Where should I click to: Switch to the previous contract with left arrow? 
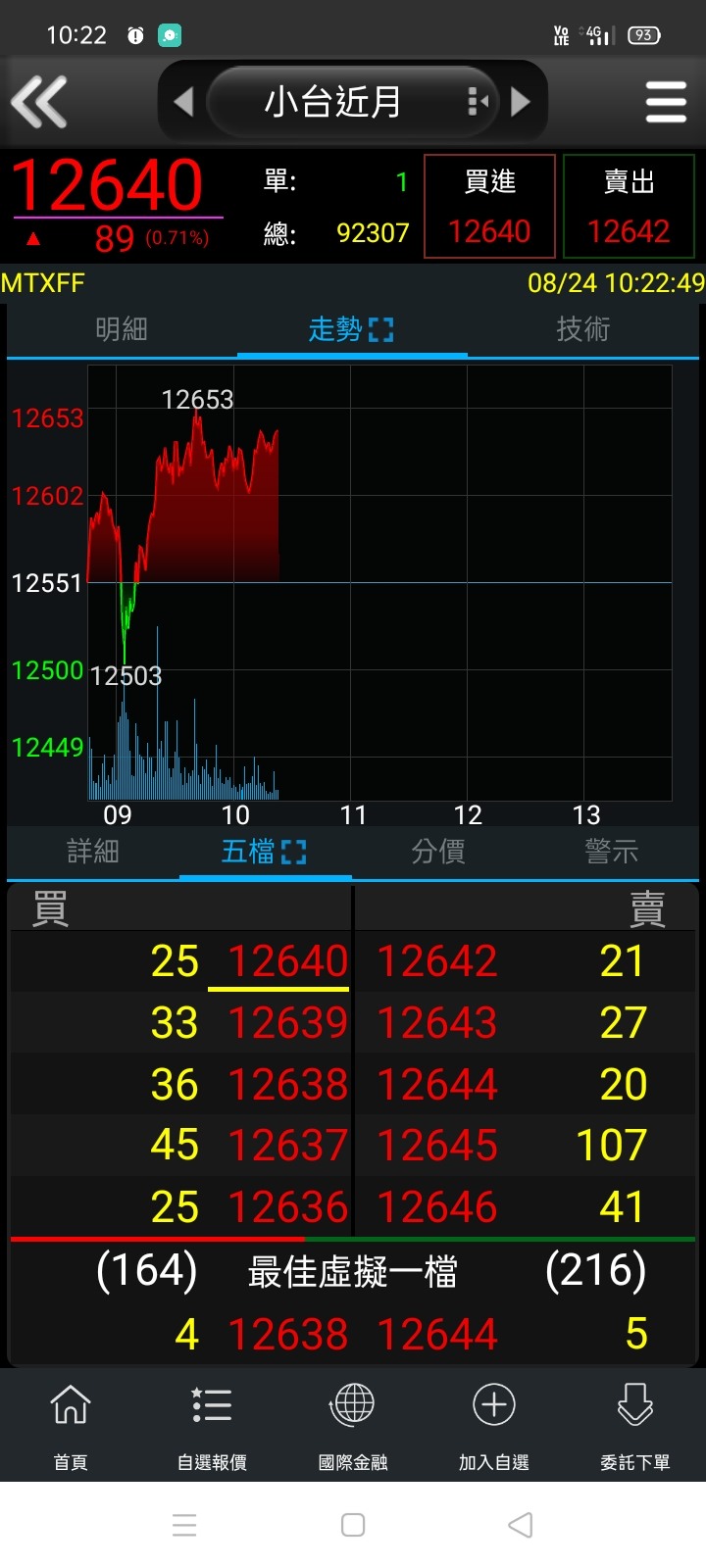coord(183,102)
